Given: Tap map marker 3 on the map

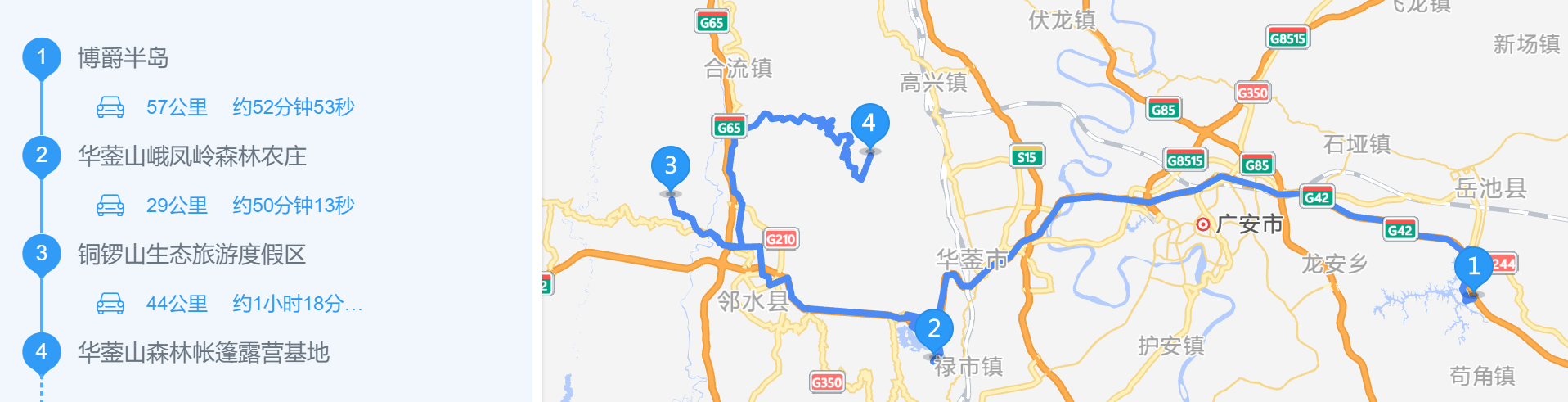Looking at the screenshot, I should (671, 167).
